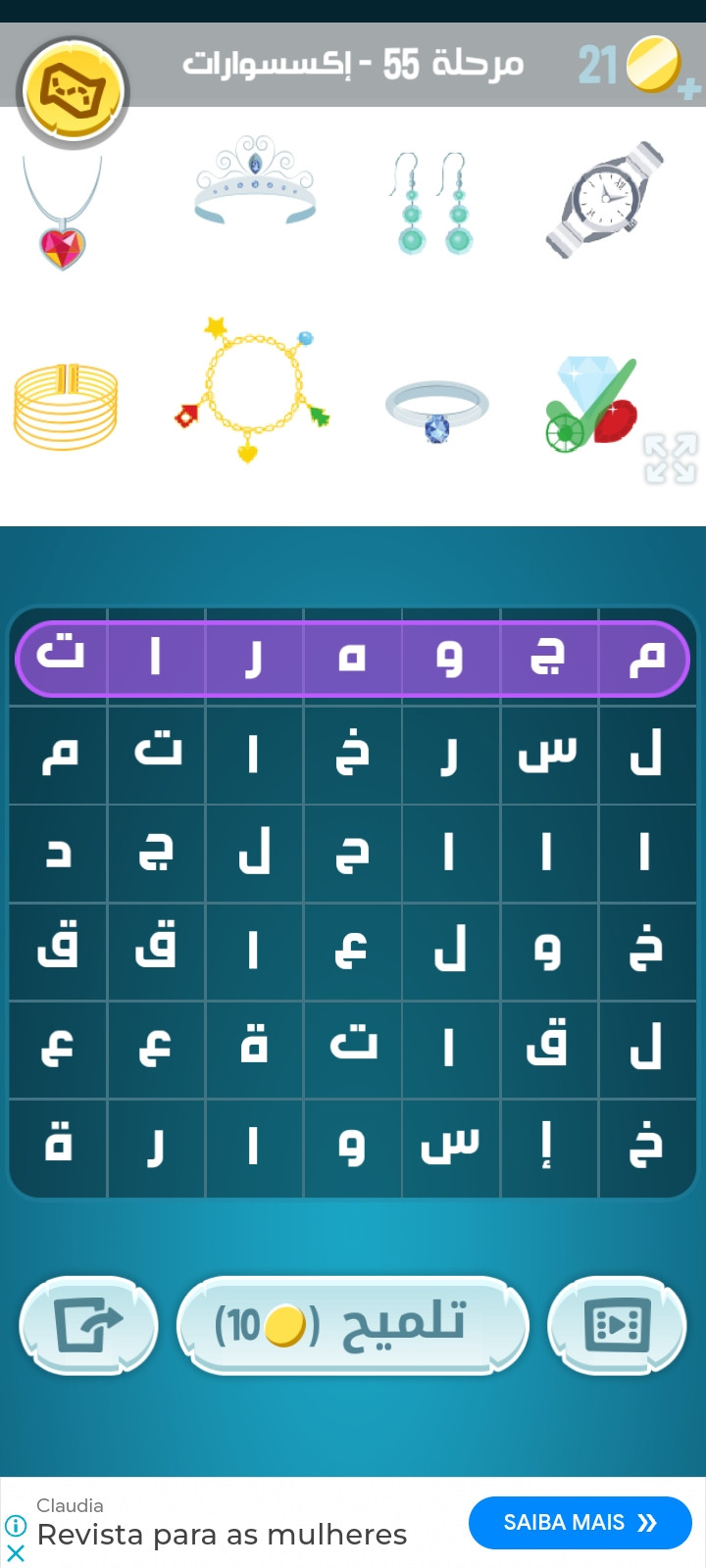
Task: Close the Claudia ad banner
Action: [16, 1552]
